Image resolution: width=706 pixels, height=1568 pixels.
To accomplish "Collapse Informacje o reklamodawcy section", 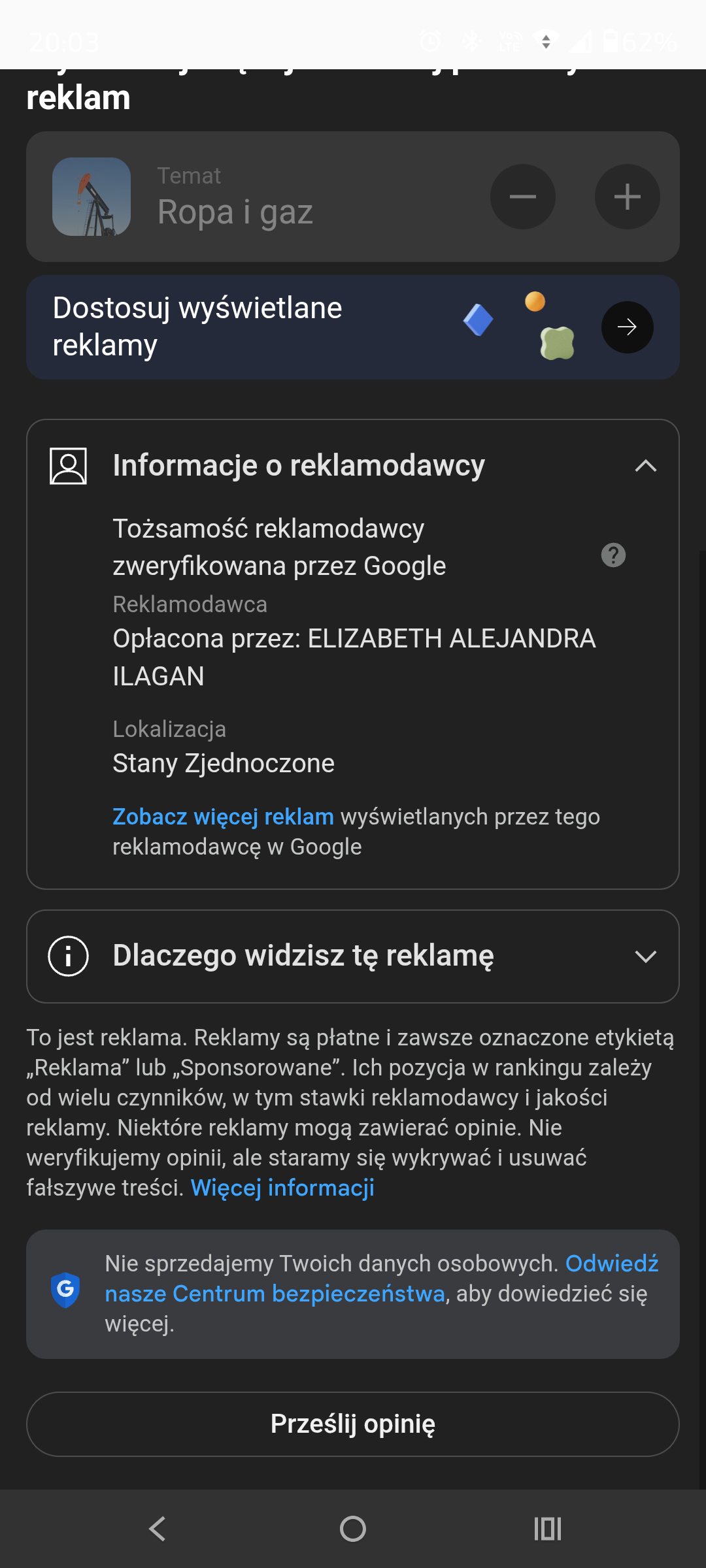I will click(645, 466).
